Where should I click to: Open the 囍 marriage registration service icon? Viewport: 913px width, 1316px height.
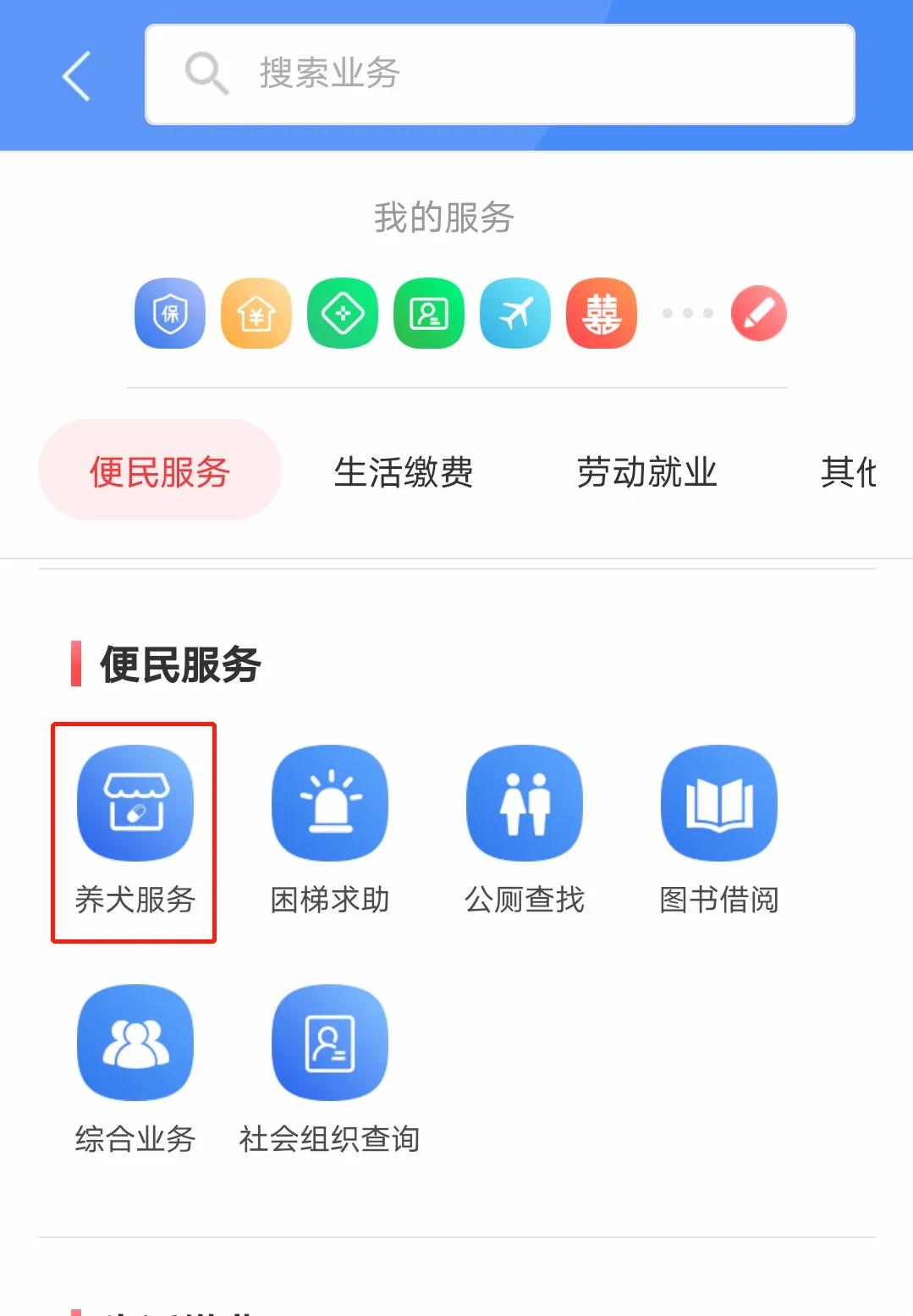pyautogui.click(x=601, y=313)
